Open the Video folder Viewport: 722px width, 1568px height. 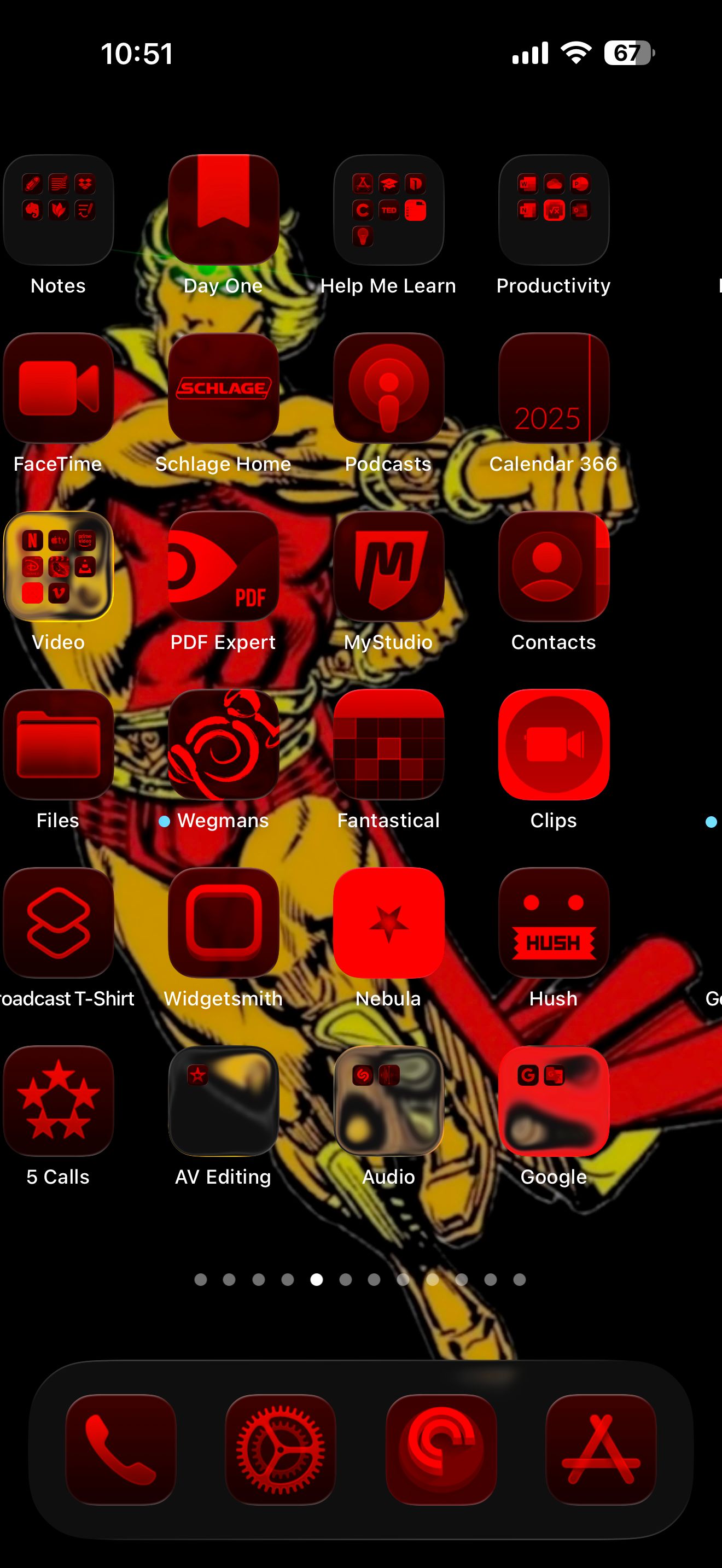(x=59, y=566)
